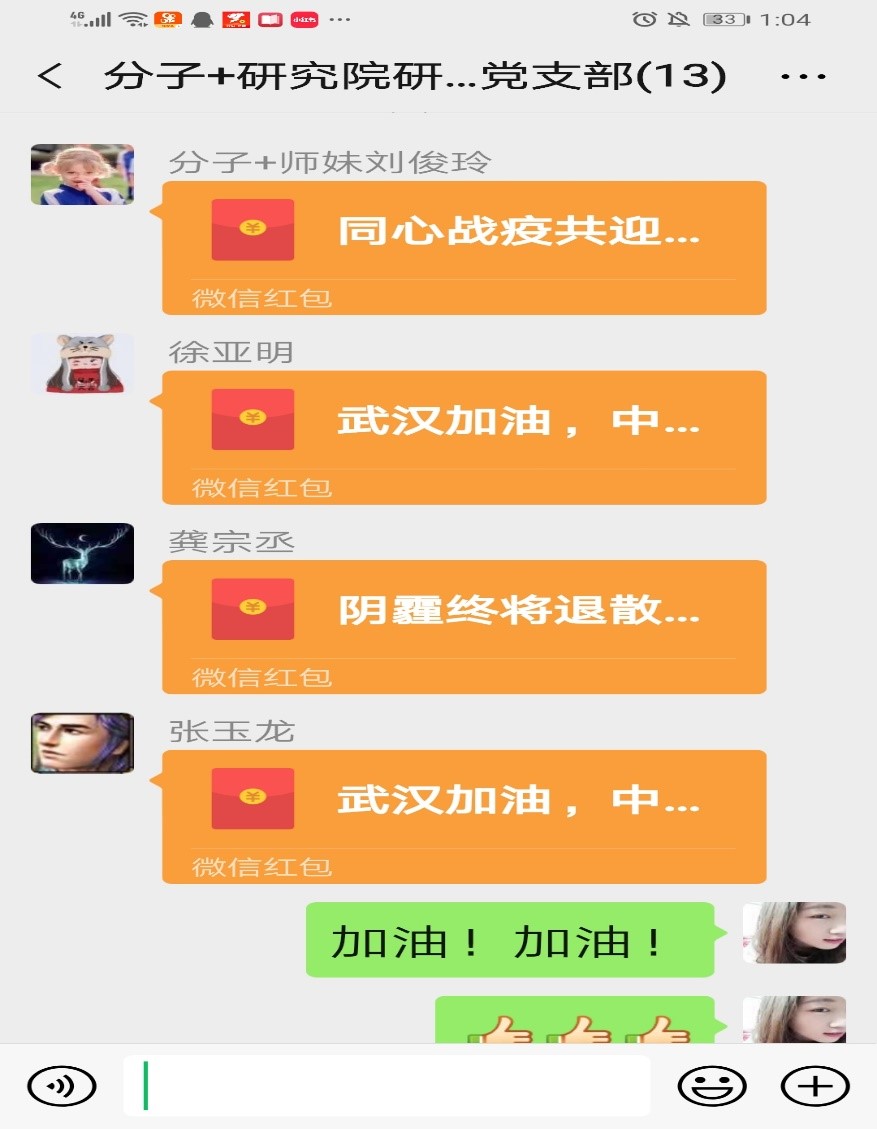The image size is (877, 1129).
Task: View 徐亚明's profile avatar
Action: 82,364
